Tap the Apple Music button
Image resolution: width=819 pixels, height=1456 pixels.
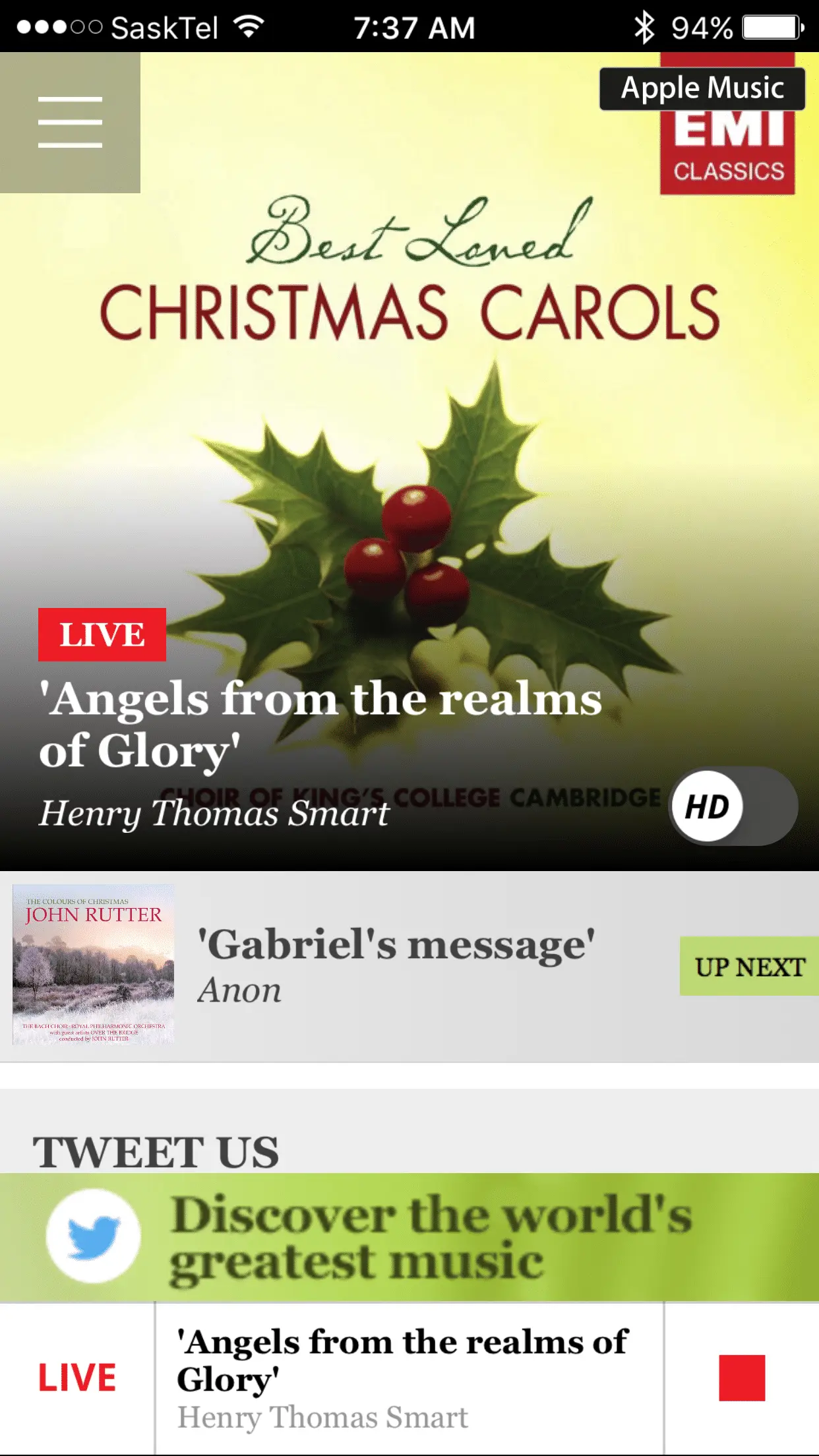tap(702, 89)
